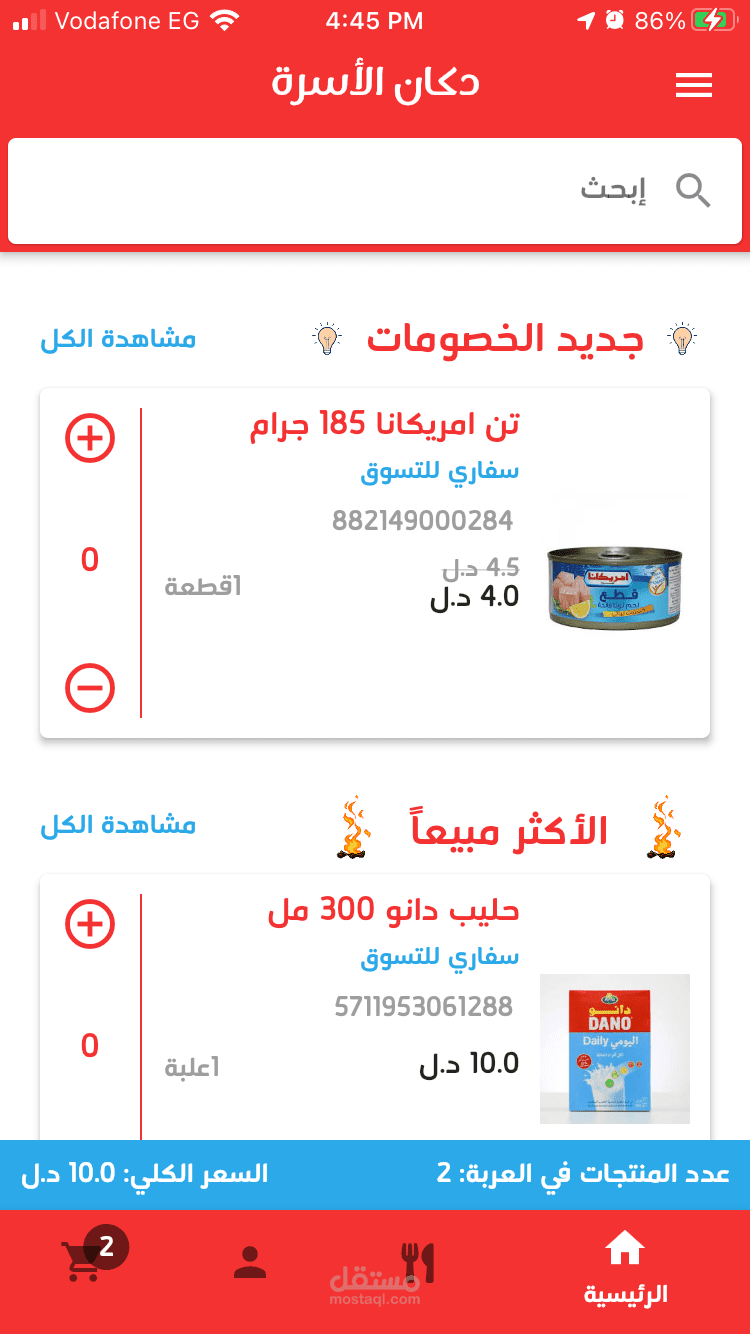750x1334 pixels.
Task: Tap the cart count badge labeled 2
Action: coord(108,1247)
